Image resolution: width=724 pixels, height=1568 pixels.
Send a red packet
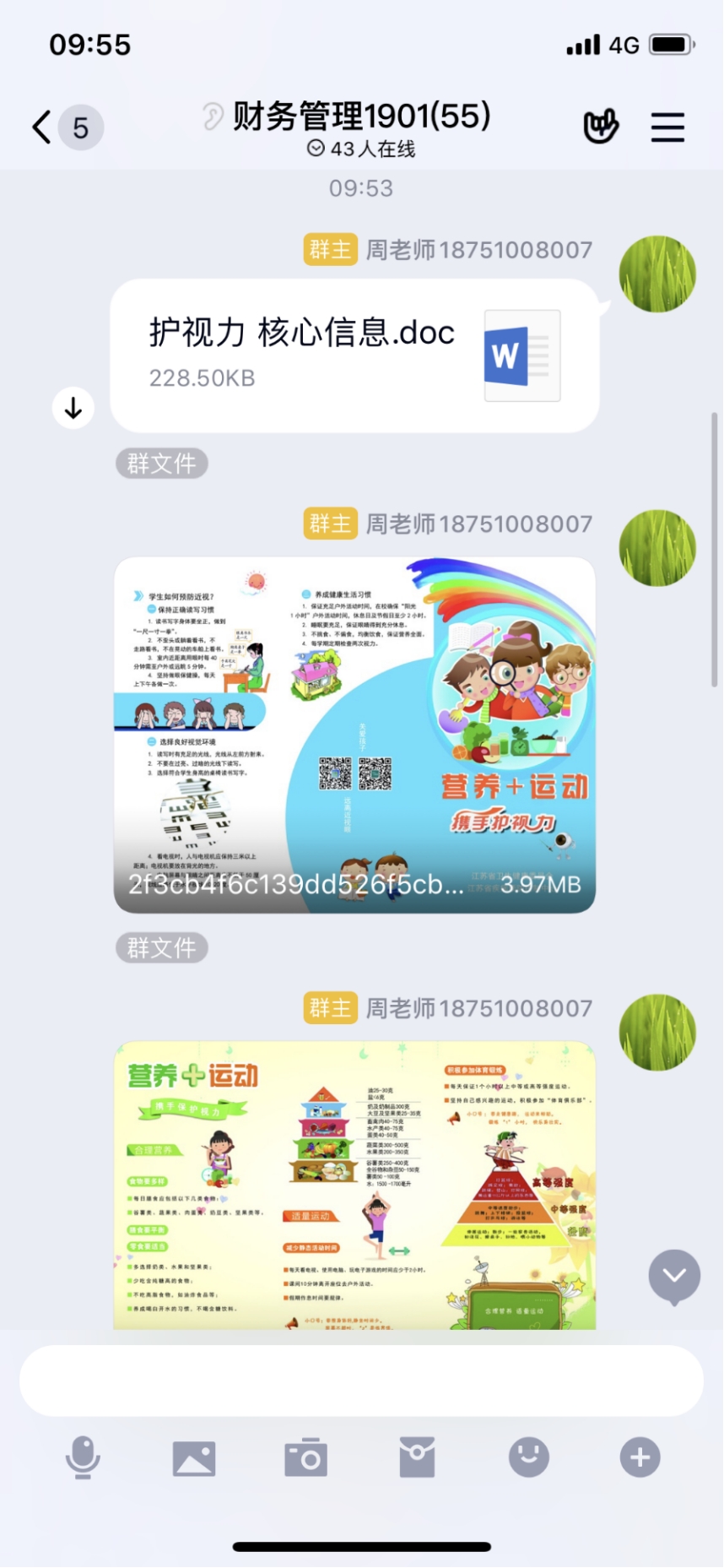[x=417, y=1457]
